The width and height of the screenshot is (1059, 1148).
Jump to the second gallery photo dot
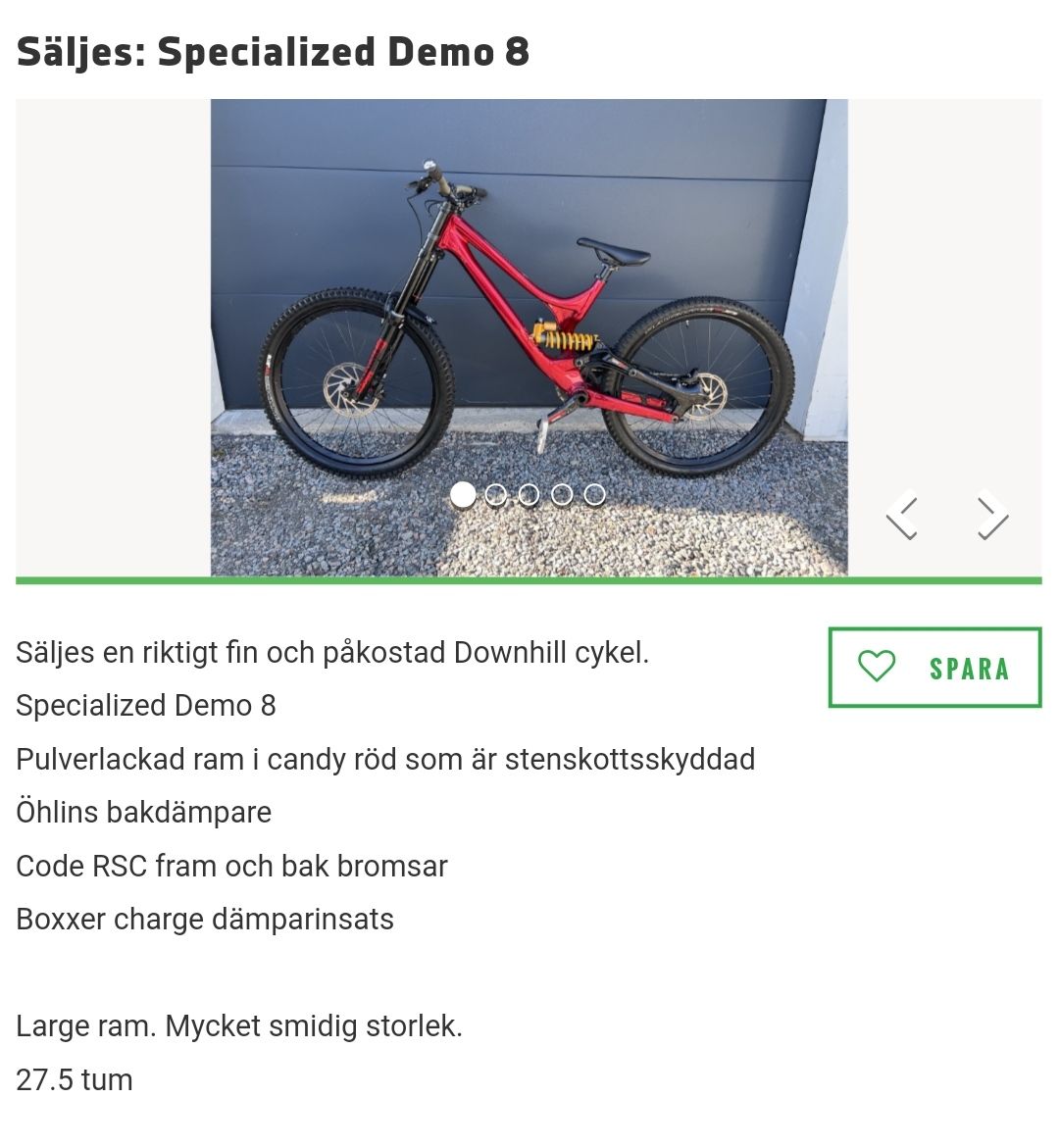pyautogui.click(x=496, y=495)
